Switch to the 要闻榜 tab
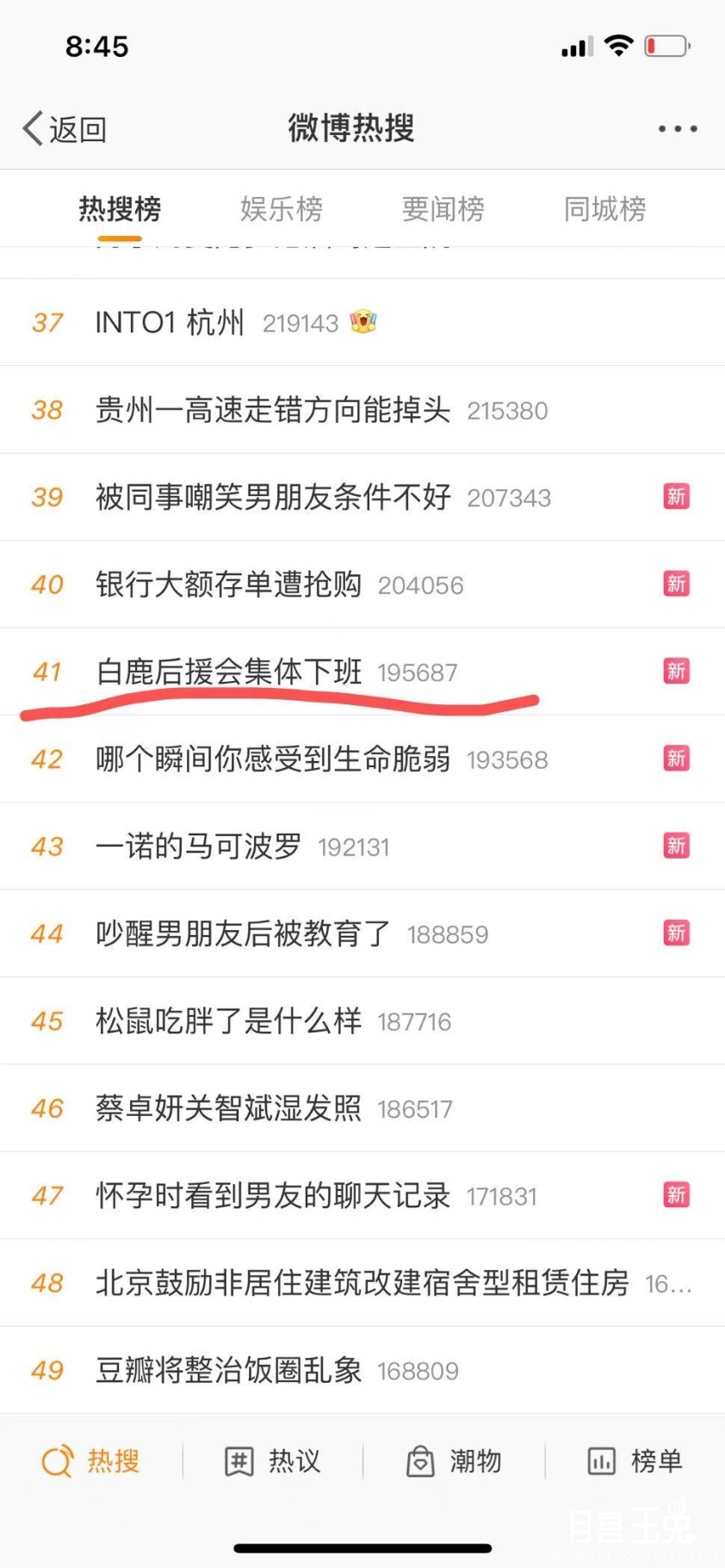Screen dimensions: 725x1568 tap(443, 209)
